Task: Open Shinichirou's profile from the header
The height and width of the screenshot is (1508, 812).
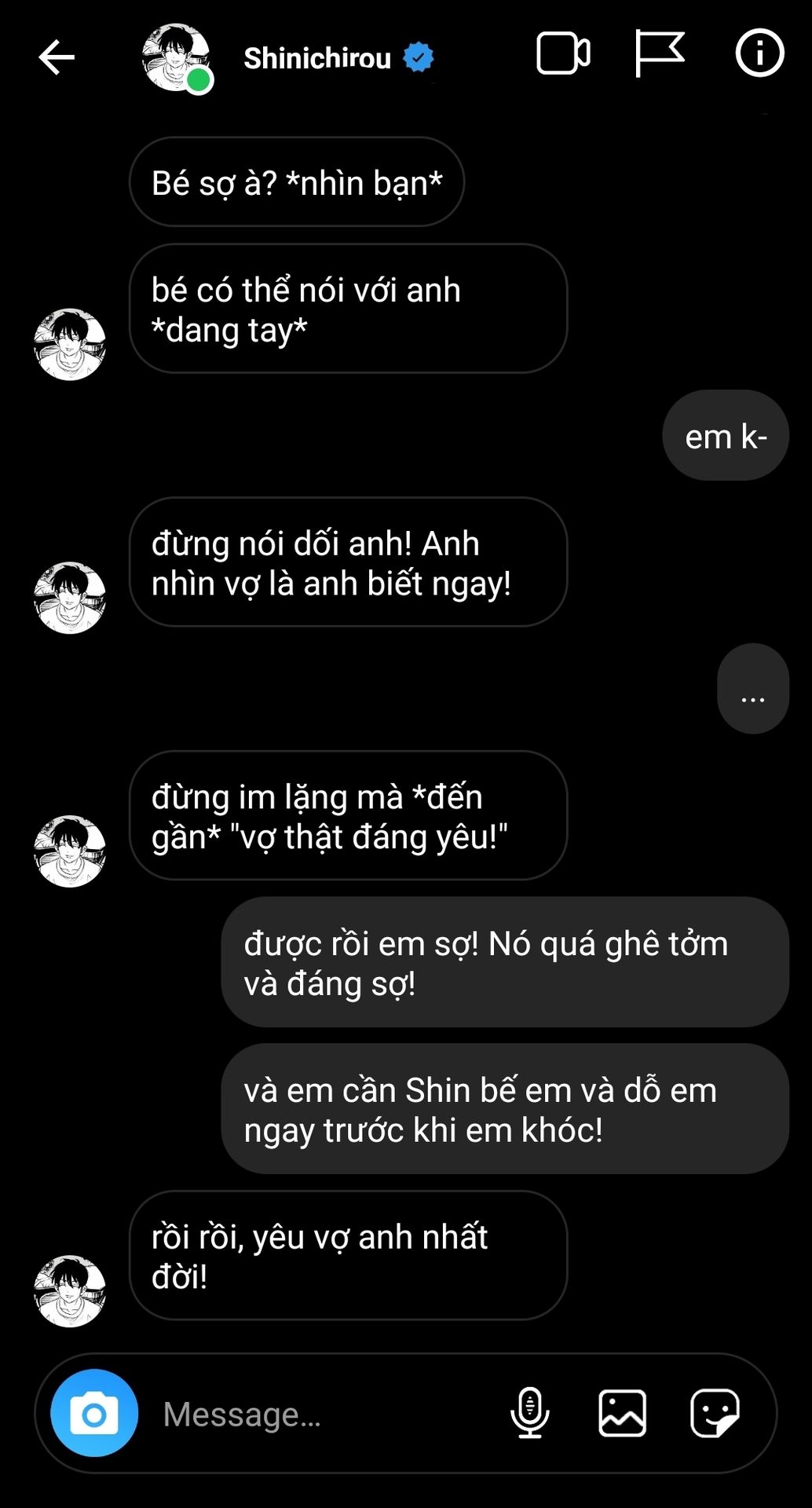Action: click(316, 58)
